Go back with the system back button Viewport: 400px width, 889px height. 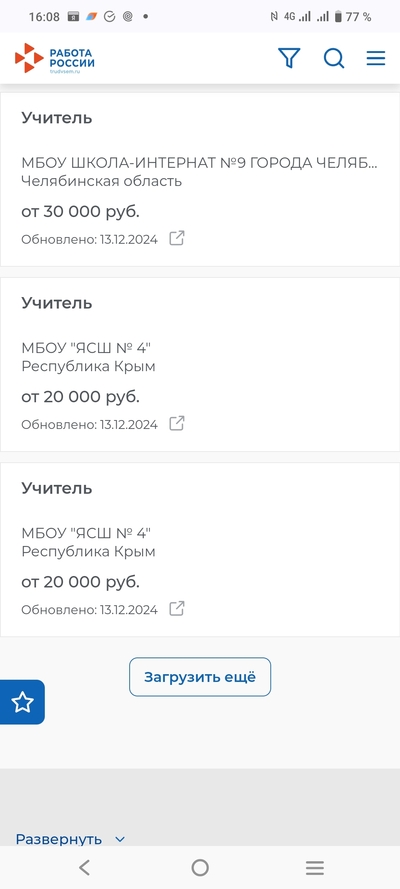[x=84, y=867]
